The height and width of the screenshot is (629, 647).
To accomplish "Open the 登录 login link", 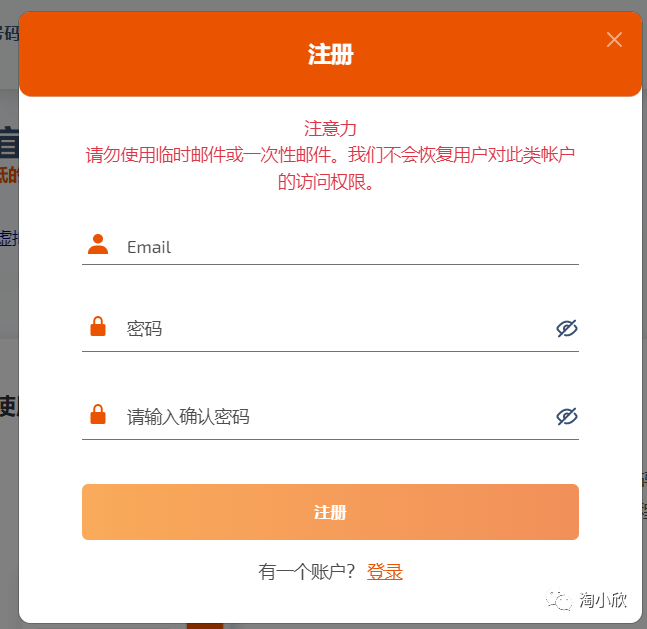I will tap(385, 572).
